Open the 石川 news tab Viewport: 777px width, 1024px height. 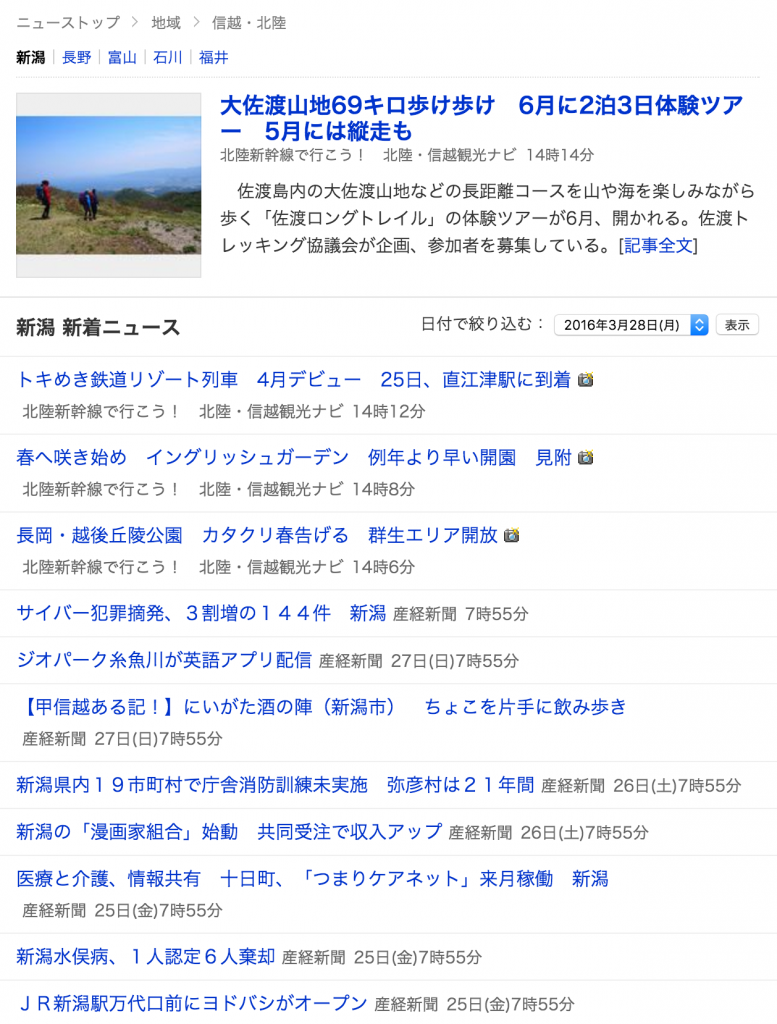(x=166, y=57)
